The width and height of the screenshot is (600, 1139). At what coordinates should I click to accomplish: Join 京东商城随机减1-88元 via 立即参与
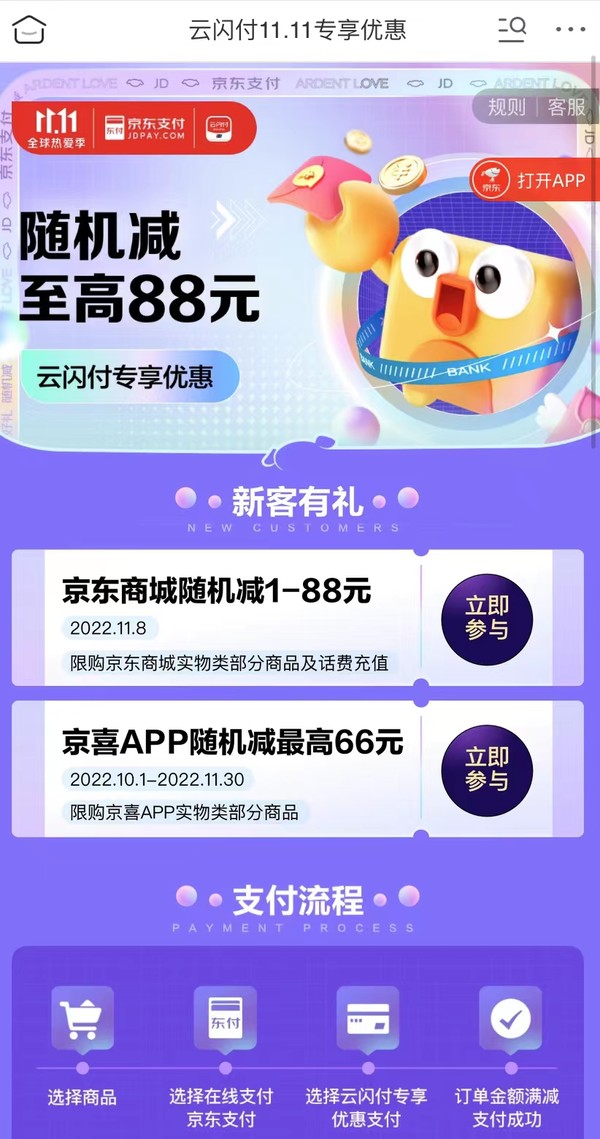[487, 617]
